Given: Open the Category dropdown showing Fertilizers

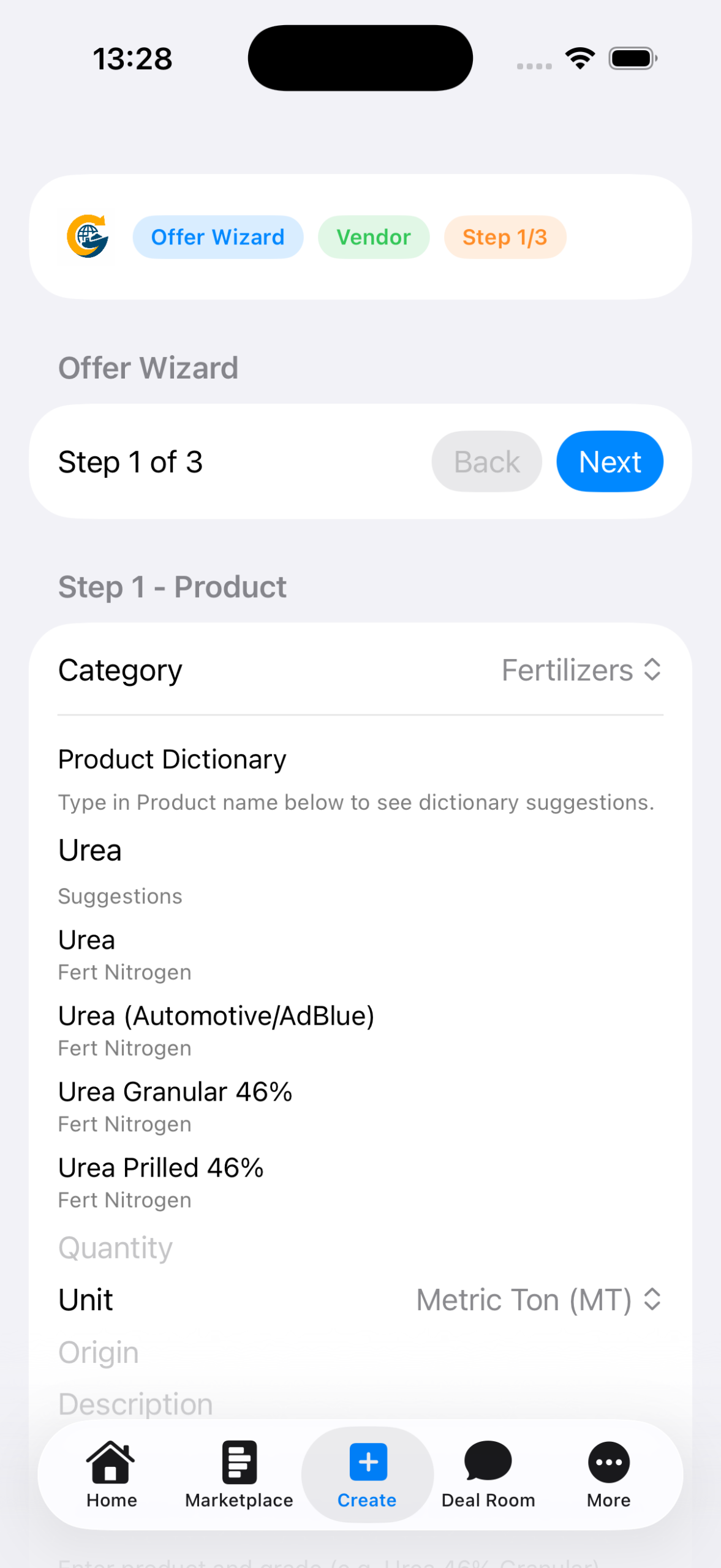Looking at the screenshot, I should click(581, 669).
